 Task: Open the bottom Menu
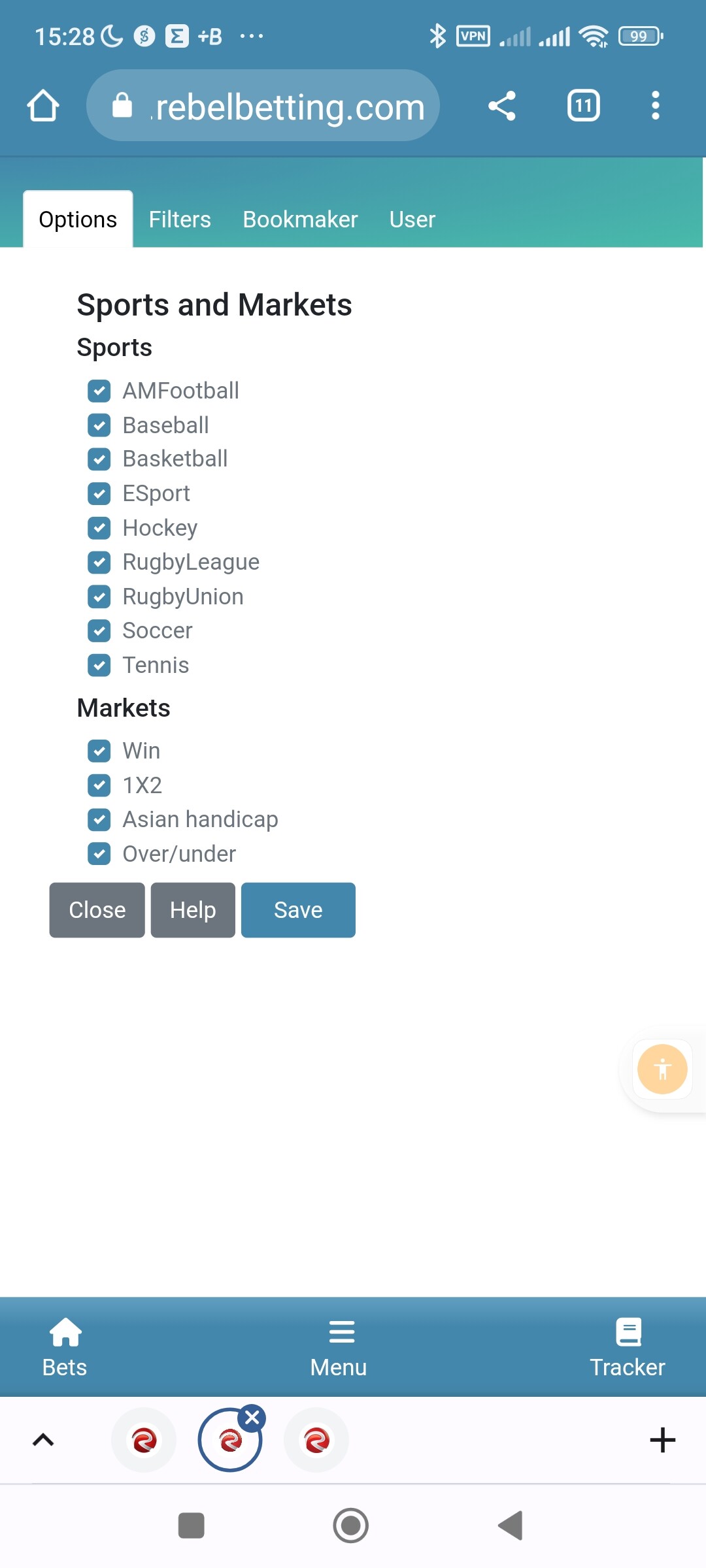pos(339,1347)
